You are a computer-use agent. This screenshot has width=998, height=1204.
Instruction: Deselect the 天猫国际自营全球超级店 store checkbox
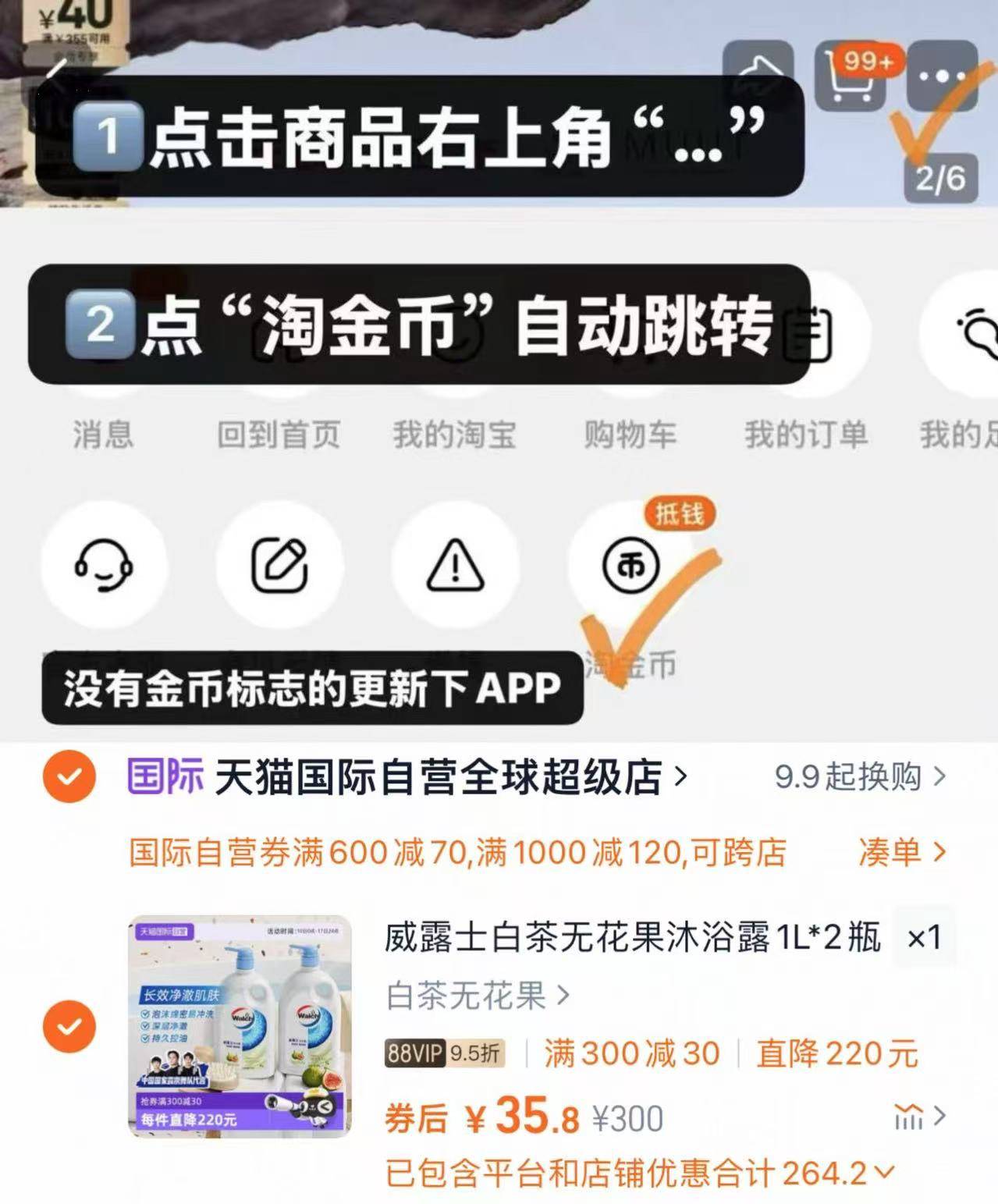click(71, 775)
